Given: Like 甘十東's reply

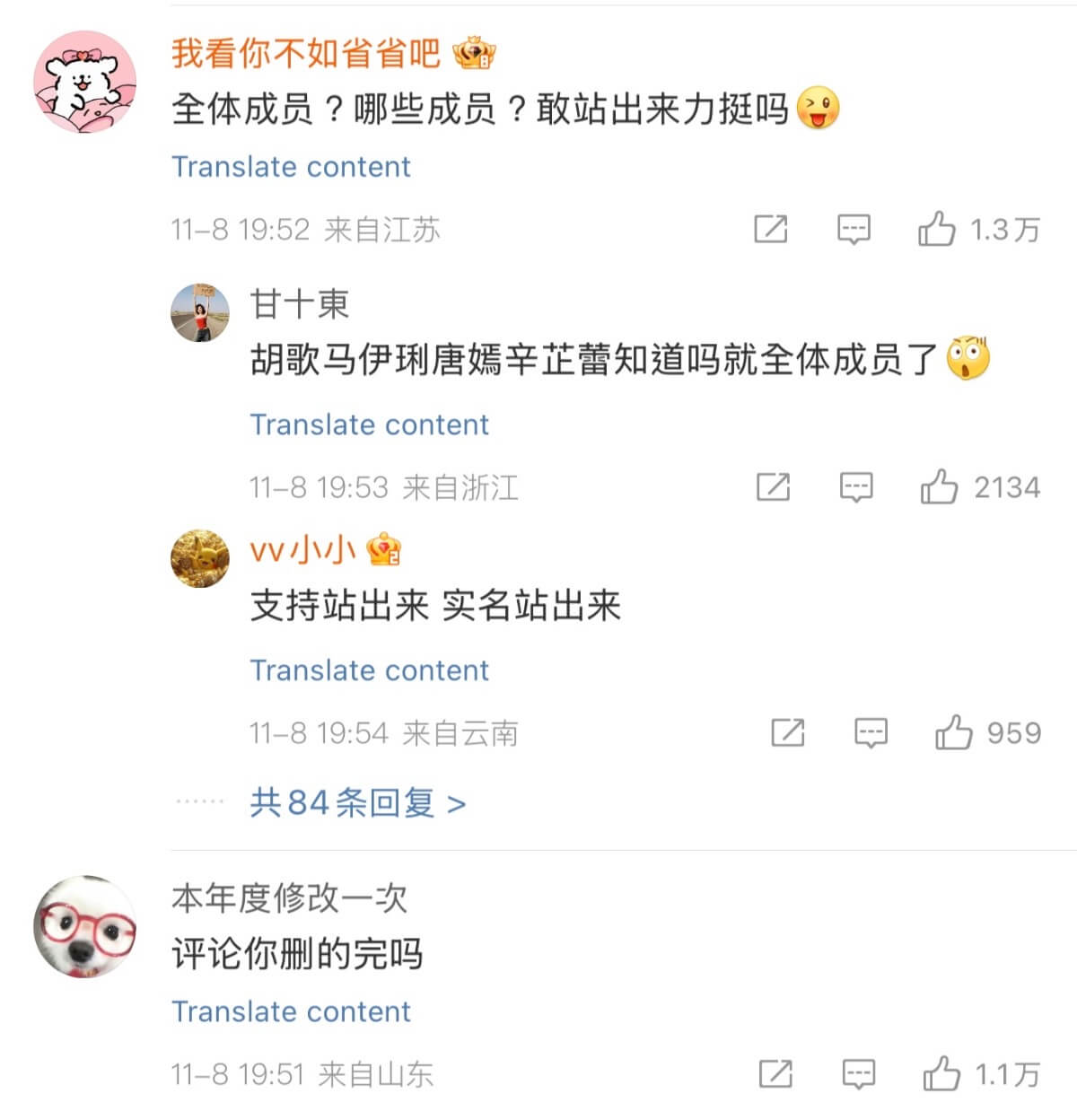Looking at the screenshot, I should pyautogui.click(x=939, y=486).
